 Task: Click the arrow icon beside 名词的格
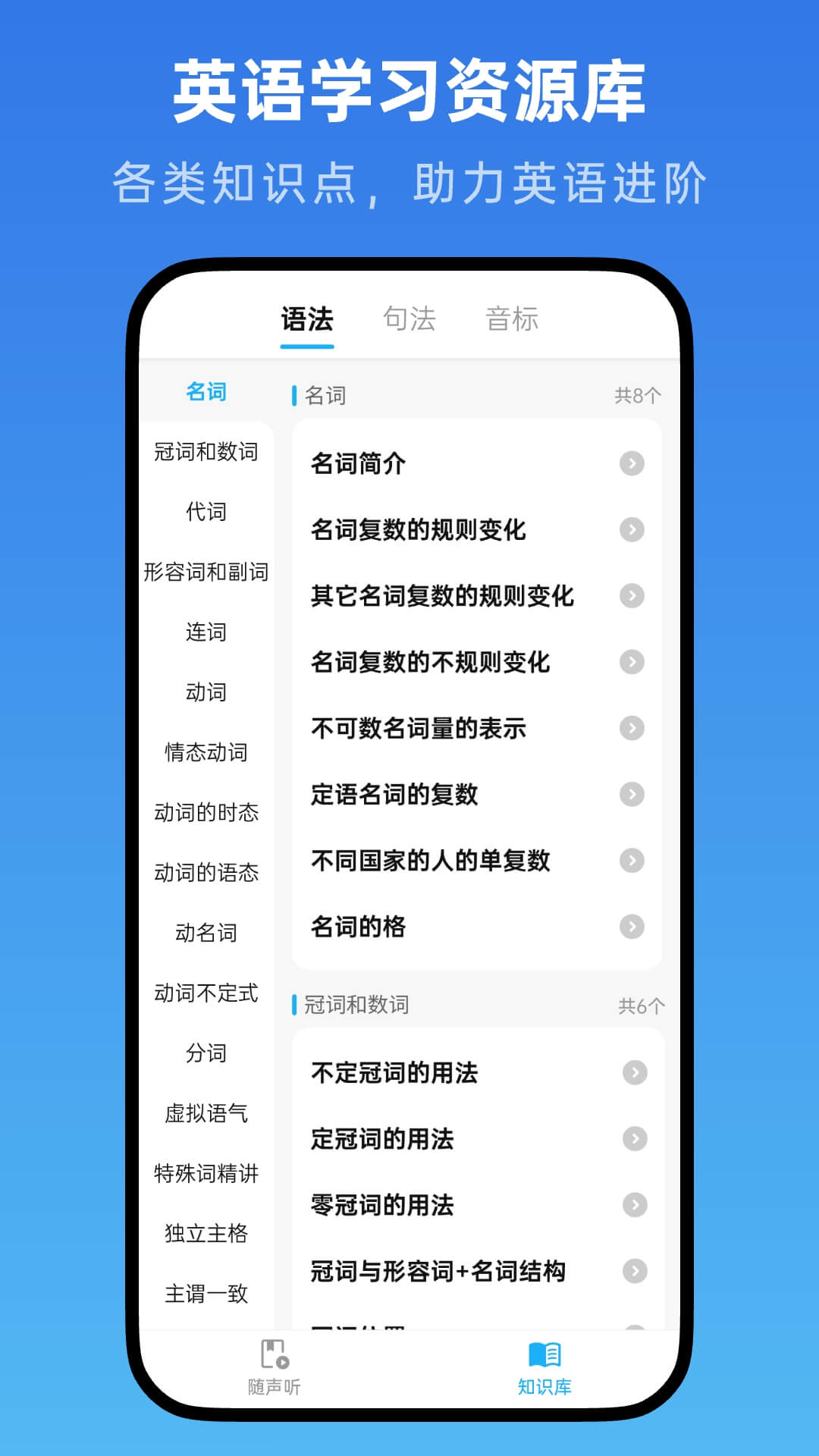pos(632,927)
